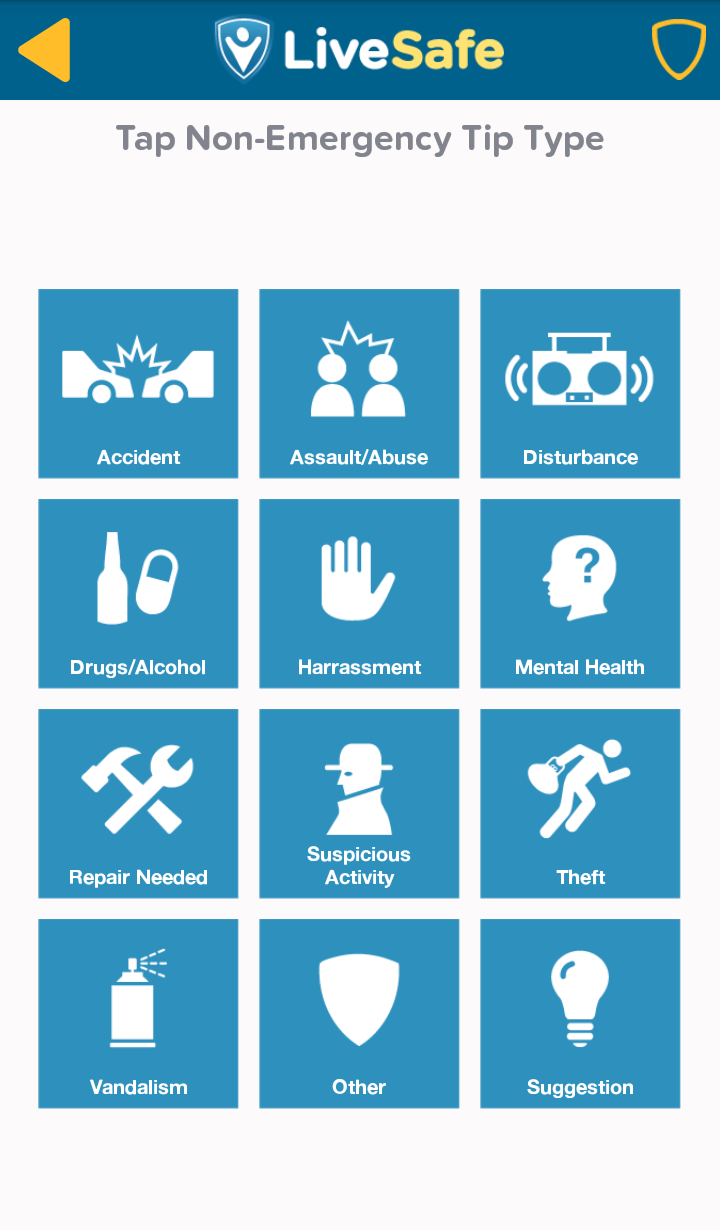
Task: Open the Vandalism tile
Action: 138,1014
